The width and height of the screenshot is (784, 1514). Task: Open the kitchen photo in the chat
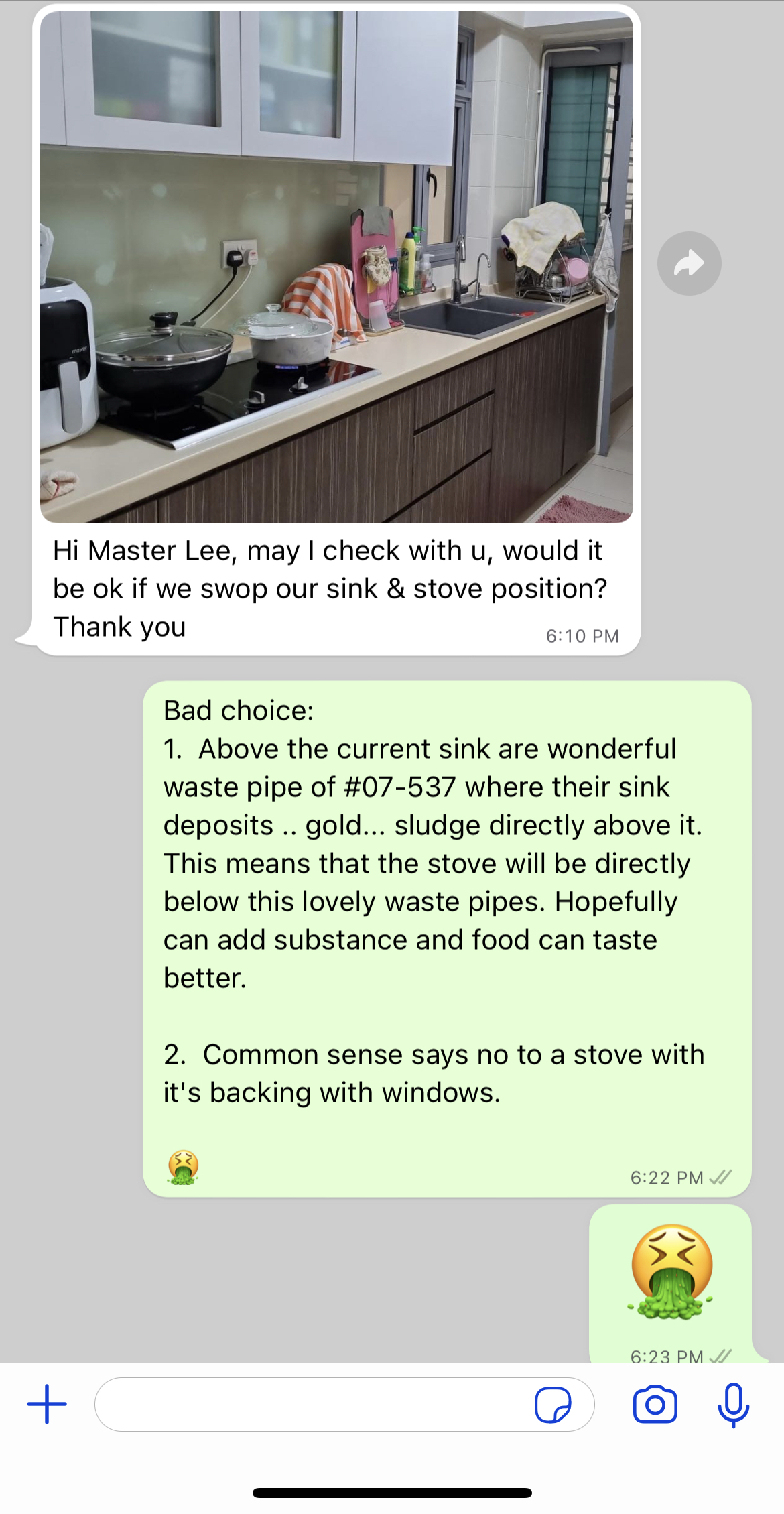(336, 267)
